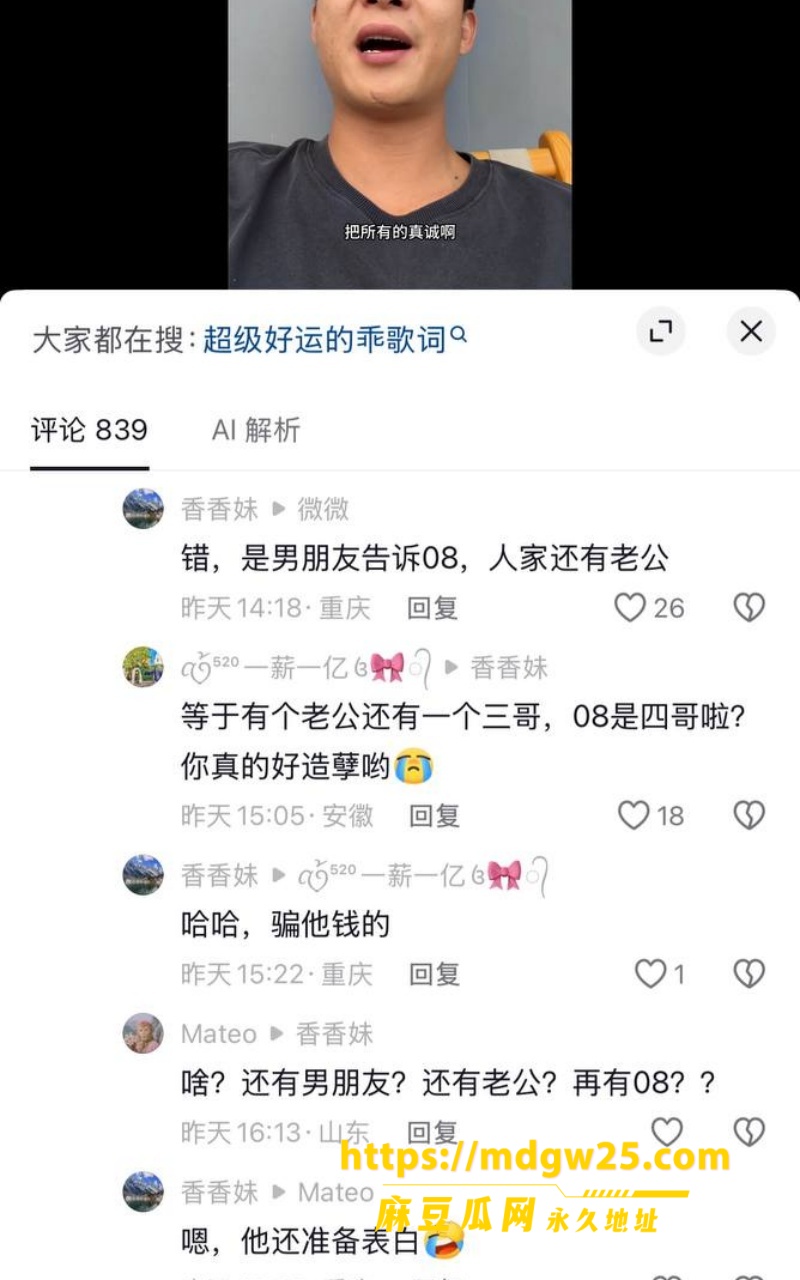Select the 评论 839 tab
This screenshot has width=800, height=1280.
[89, 430]
